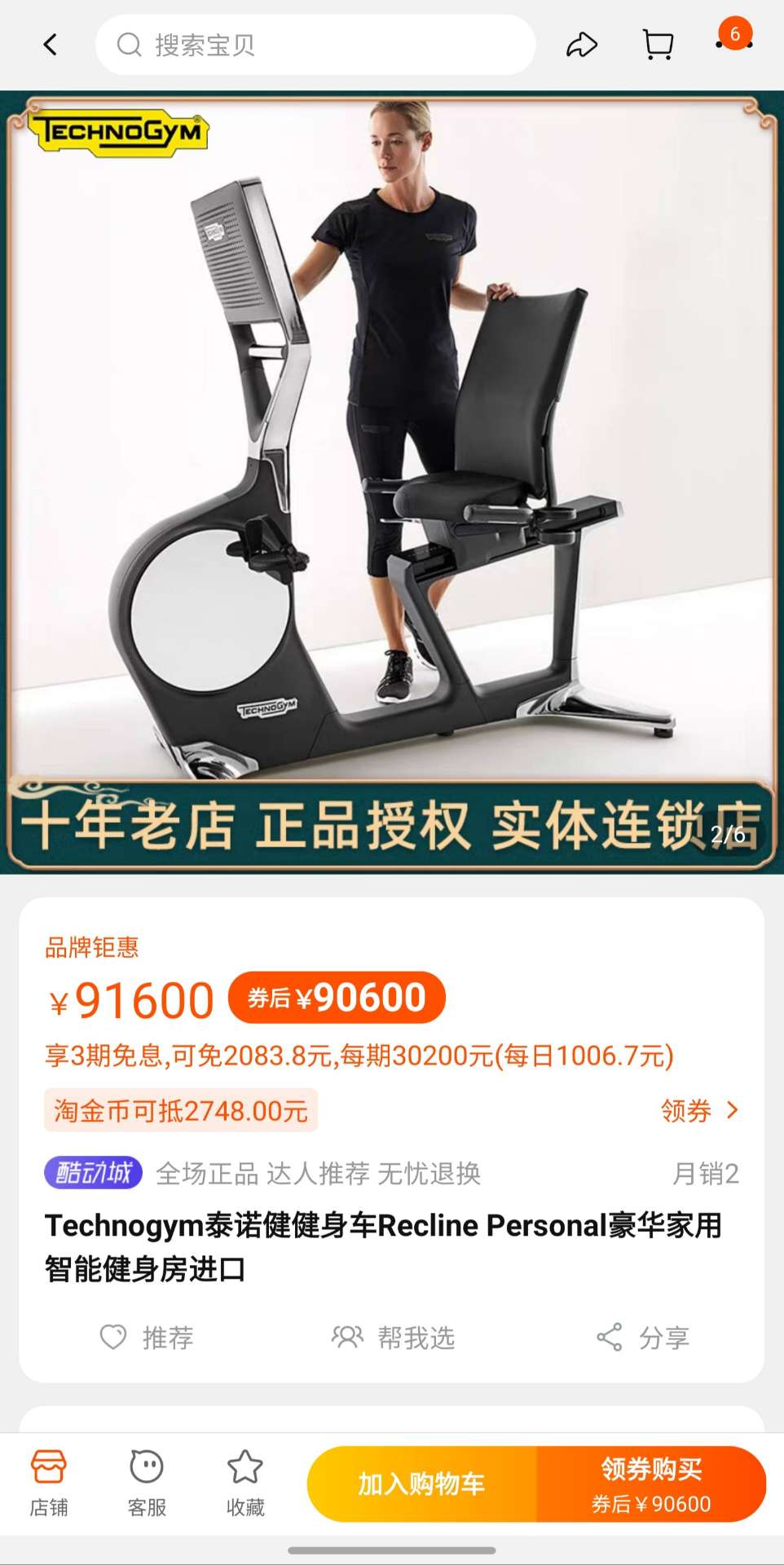Add the item to 收藏 favorites
The width and height of the screenshot is (784, 1565).
tap(245, 1483)
